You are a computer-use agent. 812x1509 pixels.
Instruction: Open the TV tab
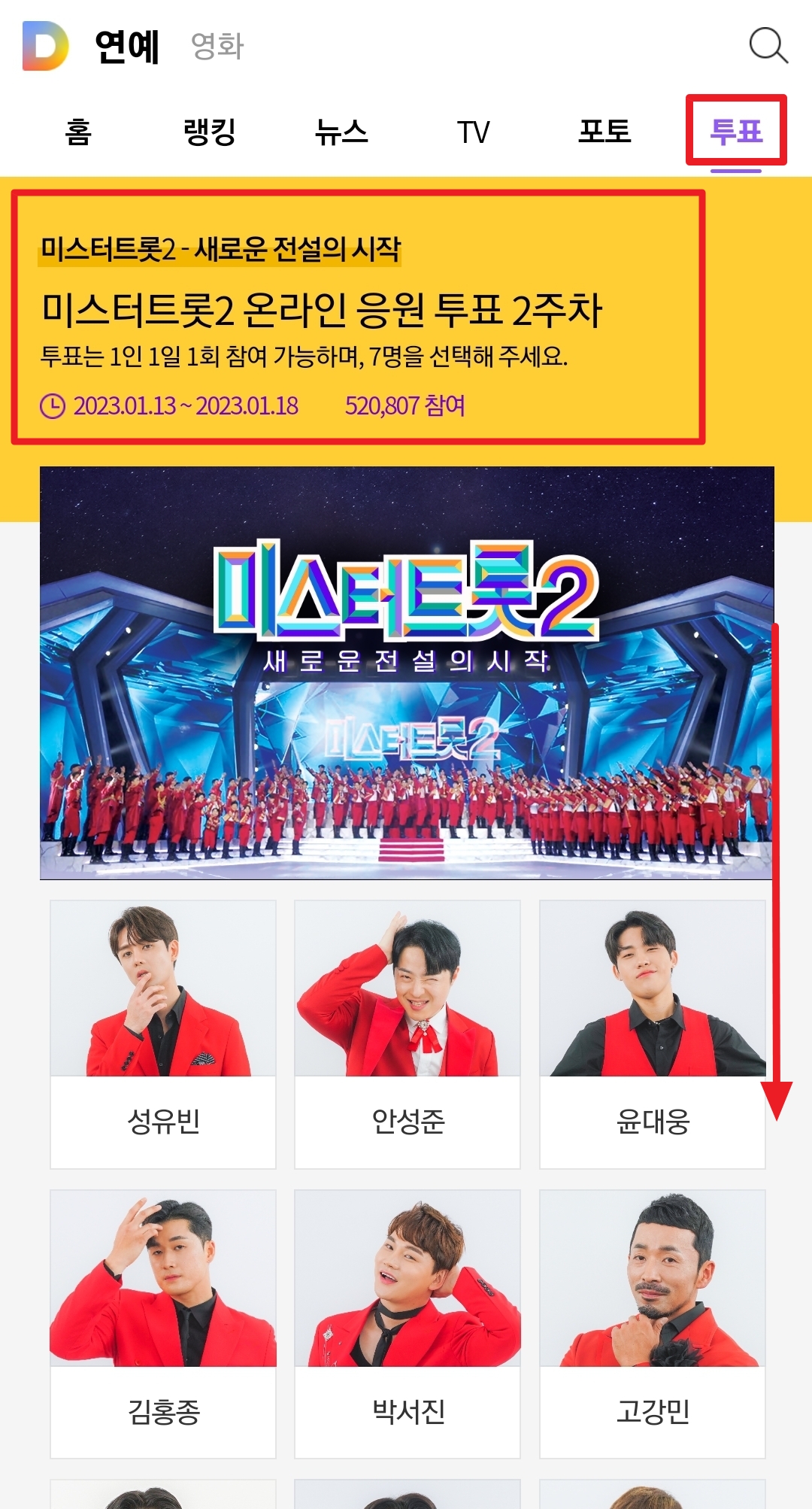pyautogui.click(x=474, y=130)
